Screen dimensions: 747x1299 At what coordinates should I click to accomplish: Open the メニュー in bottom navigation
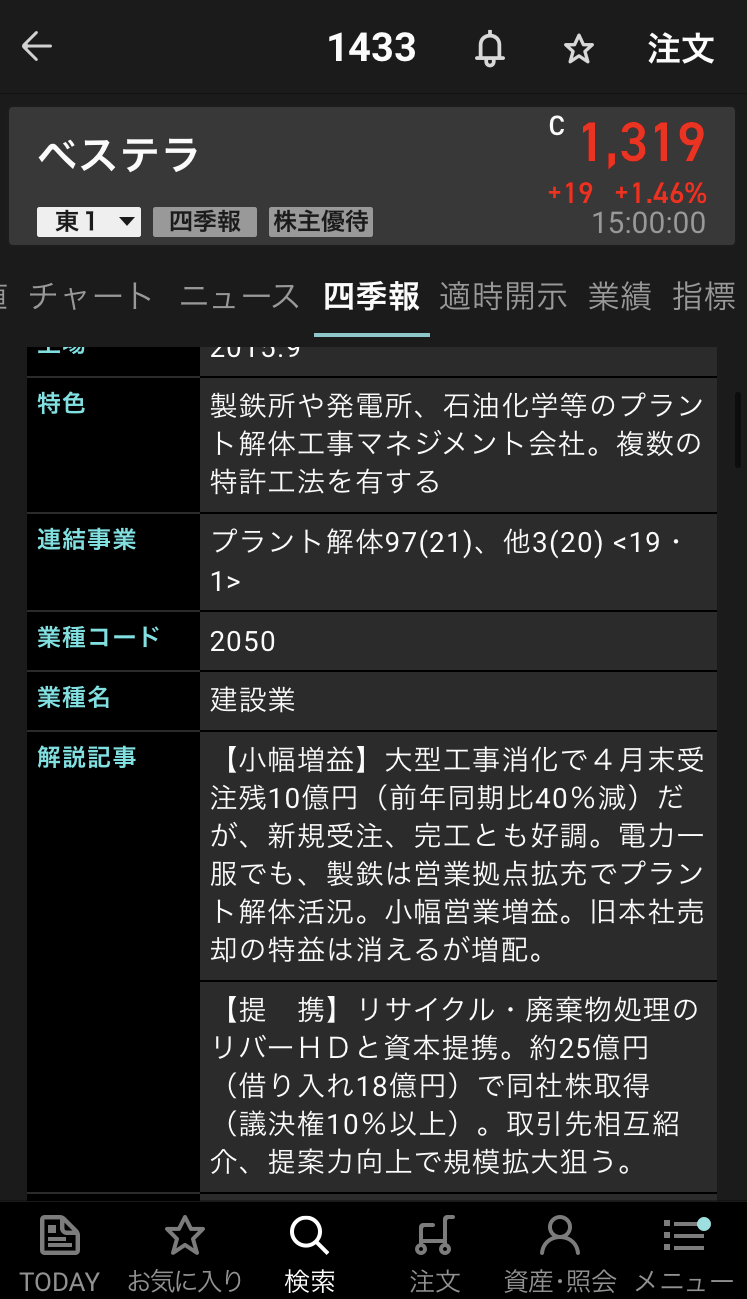click(684, 1252)
